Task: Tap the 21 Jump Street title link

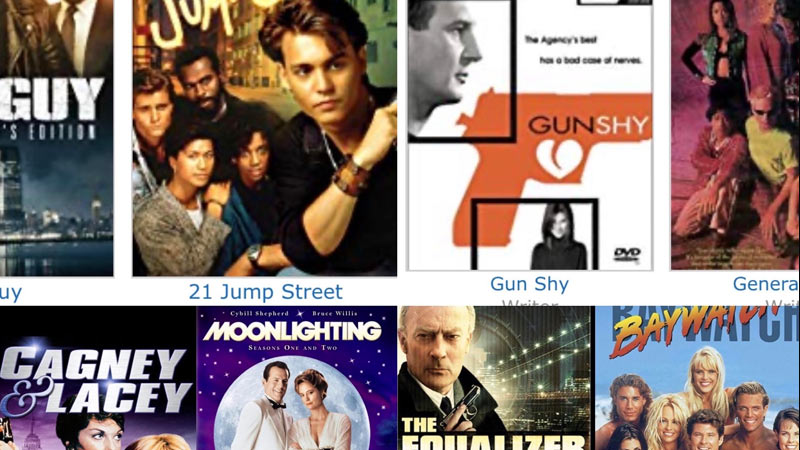Action: tap(265, 292)
